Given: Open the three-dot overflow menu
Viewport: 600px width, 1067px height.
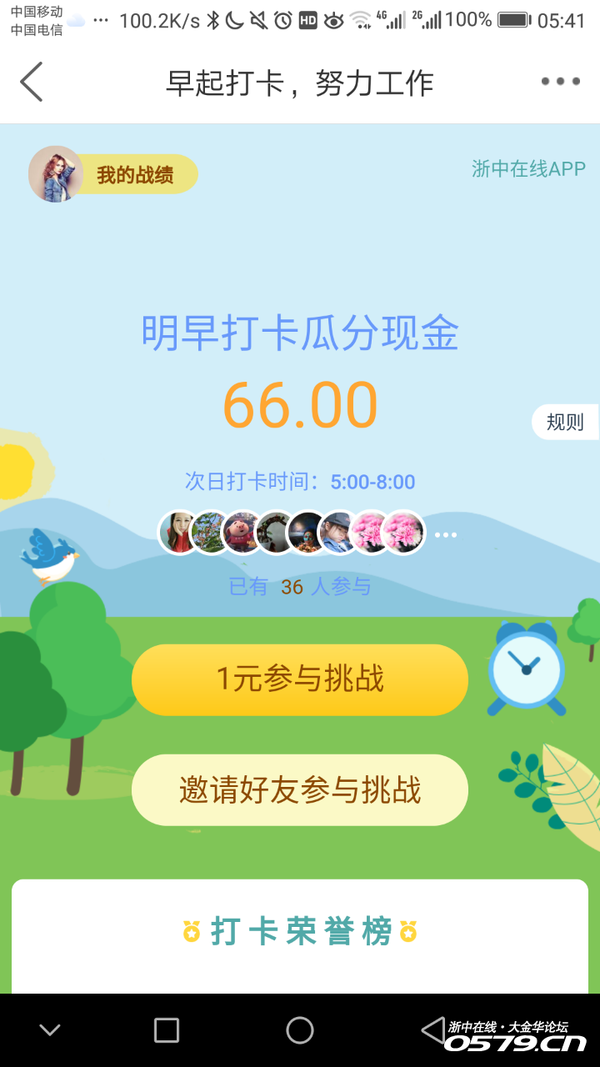Looking at the screenshot, I should [x=560, y=82].
